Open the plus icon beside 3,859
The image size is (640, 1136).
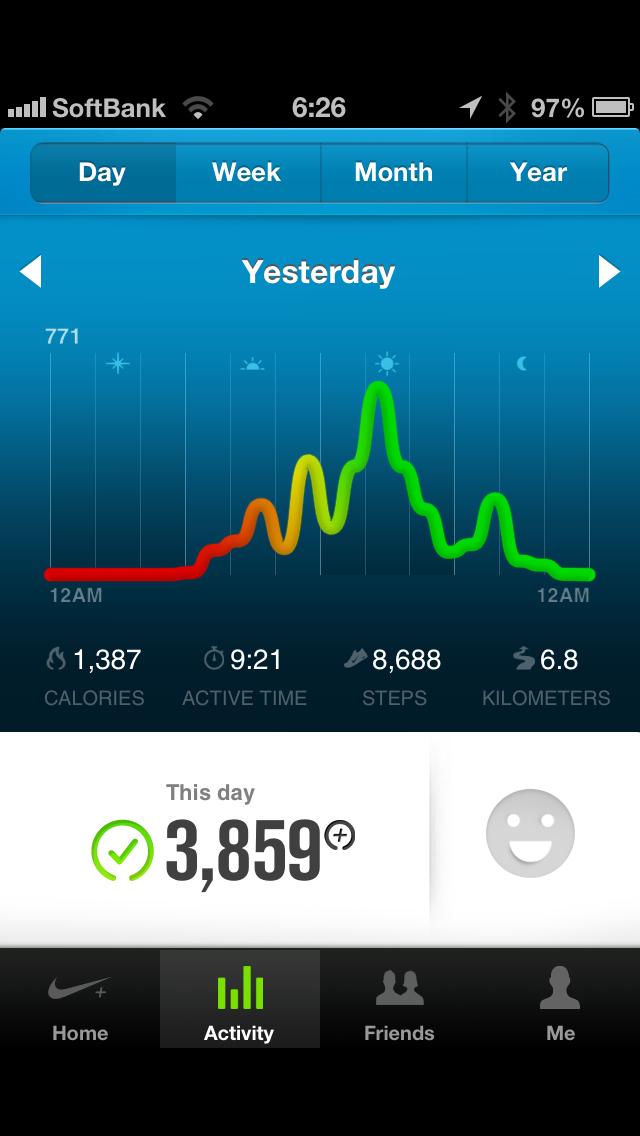pos(341,834)
